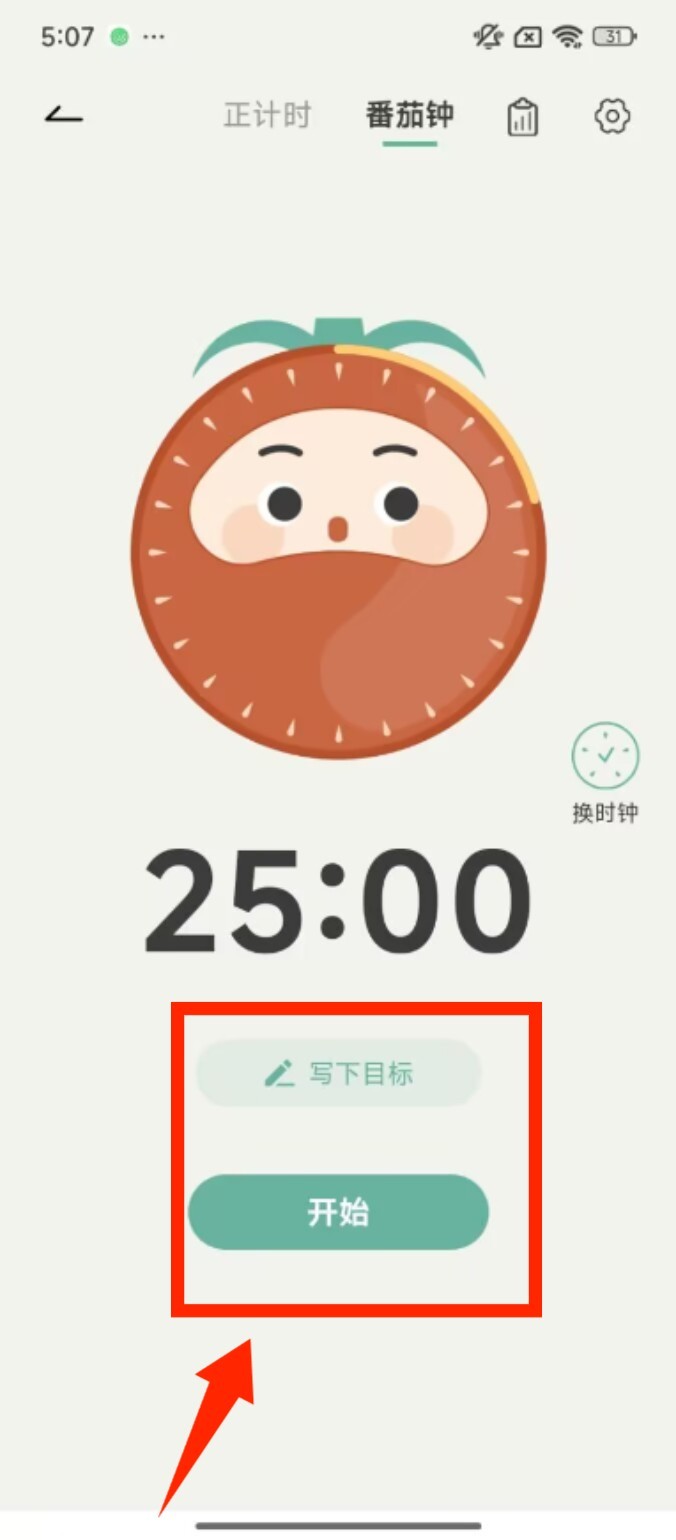The height and width of the screenshot is (1540, 676).
Task: Tap 写下目标 to write a goal
Action: click(339, 1074)
